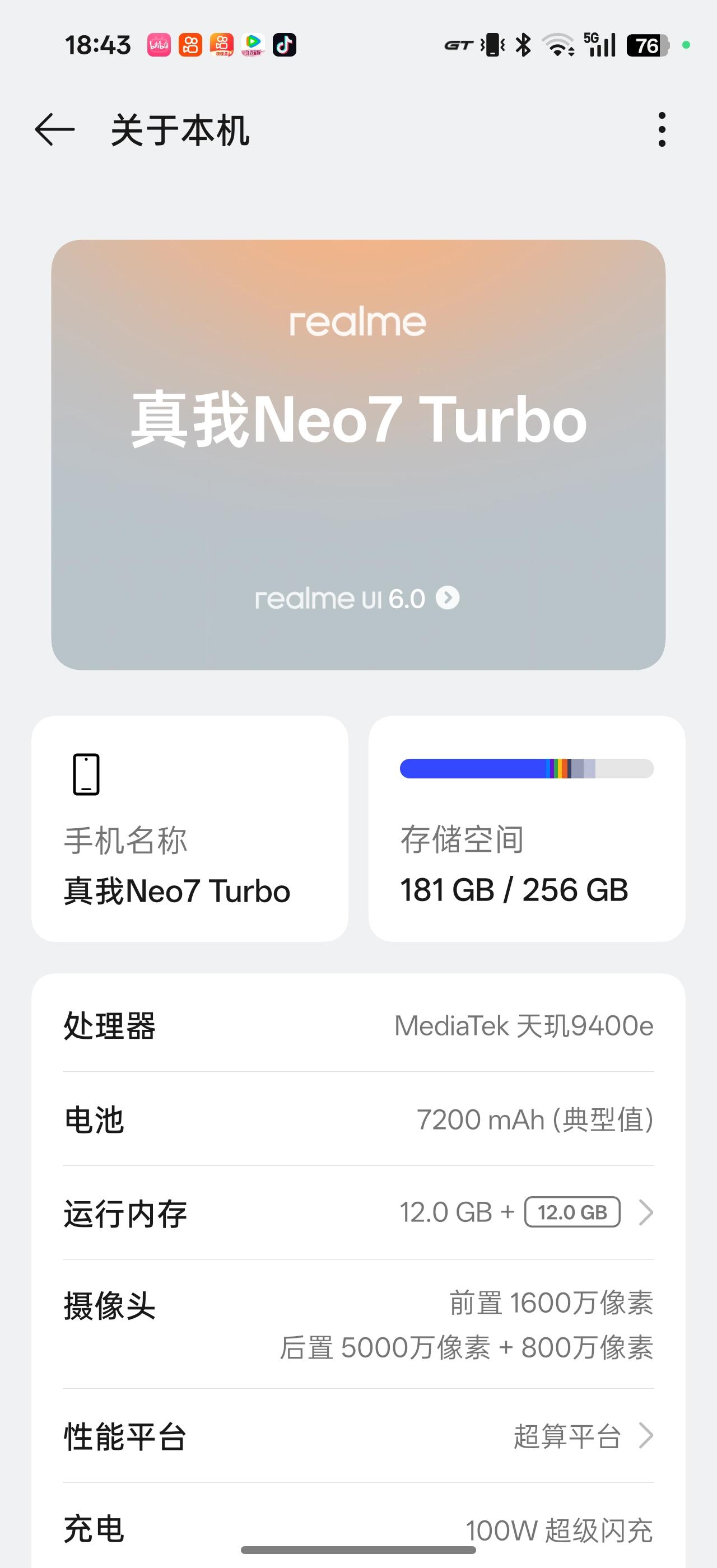Open 运行内存 RAM expansion settings

click(x=358, y=1212)
